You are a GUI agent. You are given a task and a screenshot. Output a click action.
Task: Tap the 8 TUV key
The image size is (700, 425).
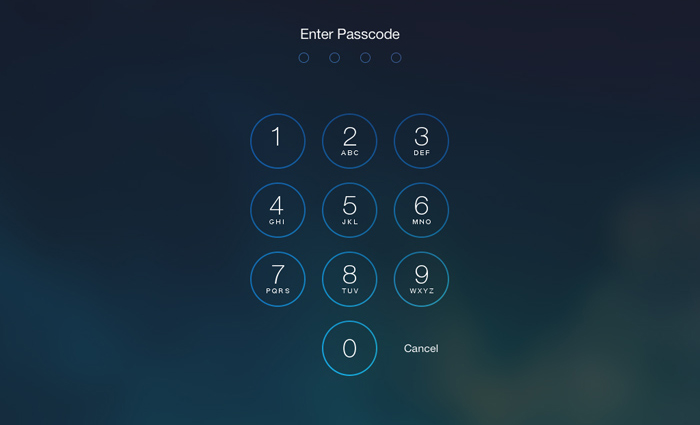click(350, 279)
